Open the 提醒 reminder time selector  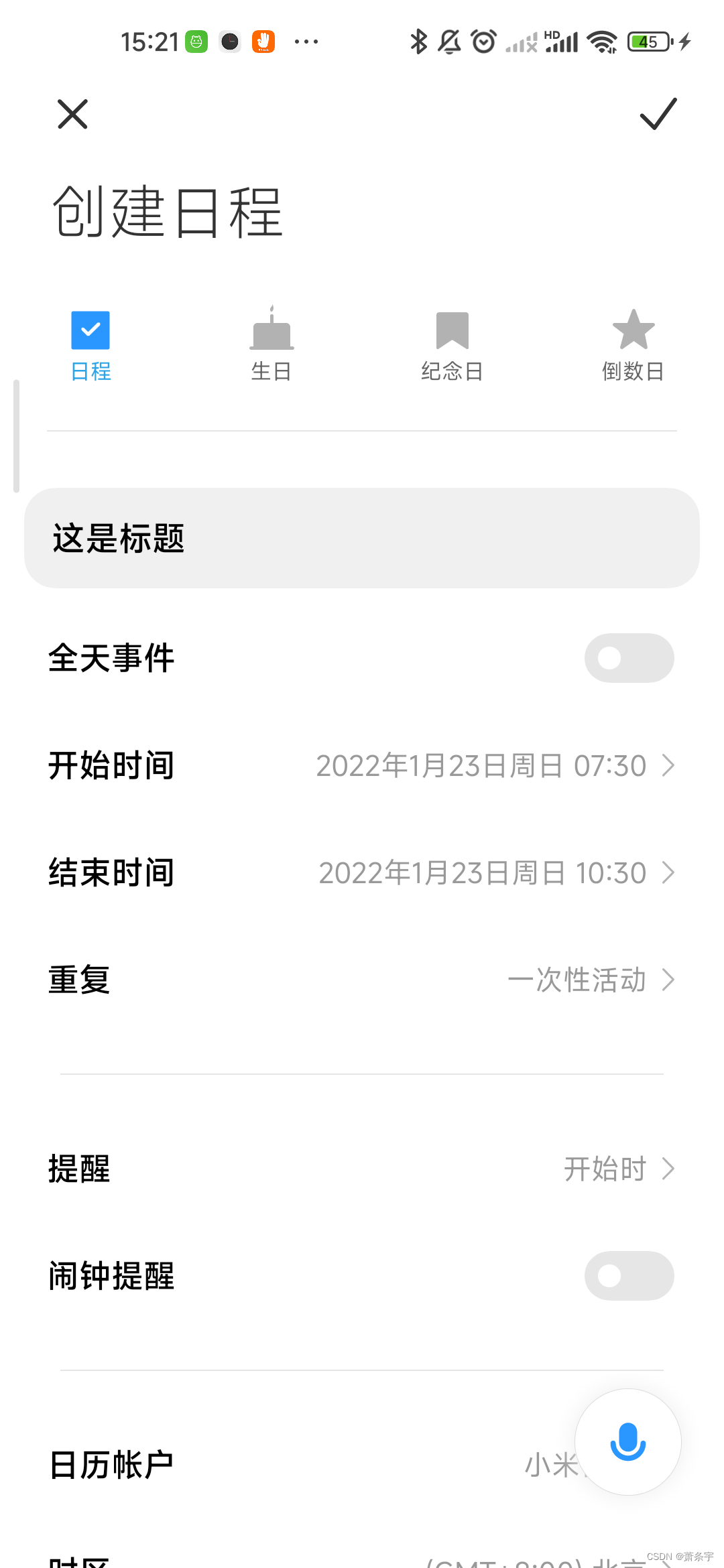[668, 1169]
